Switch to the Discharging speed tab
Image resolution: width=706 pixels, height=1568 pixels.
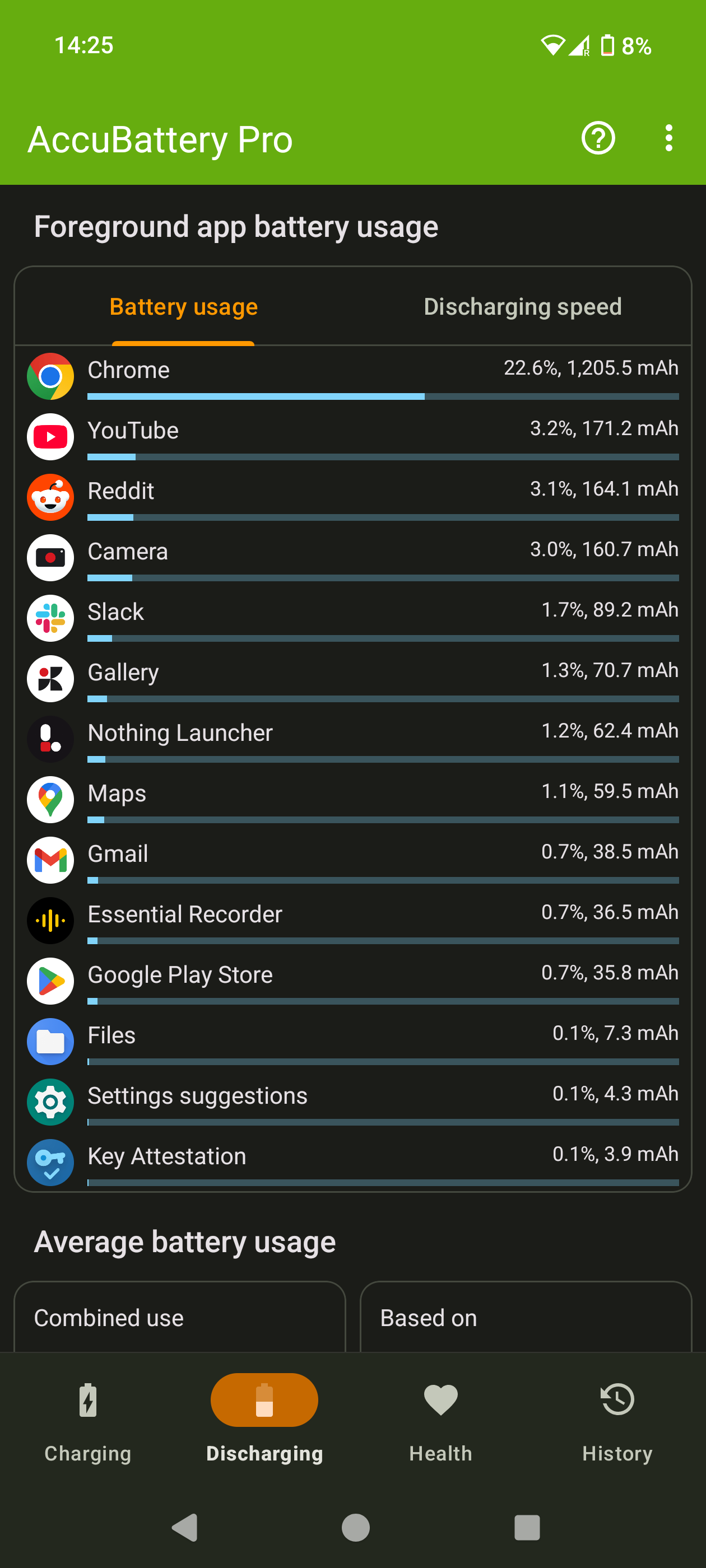pyautogui.click(x=522, y=307)
